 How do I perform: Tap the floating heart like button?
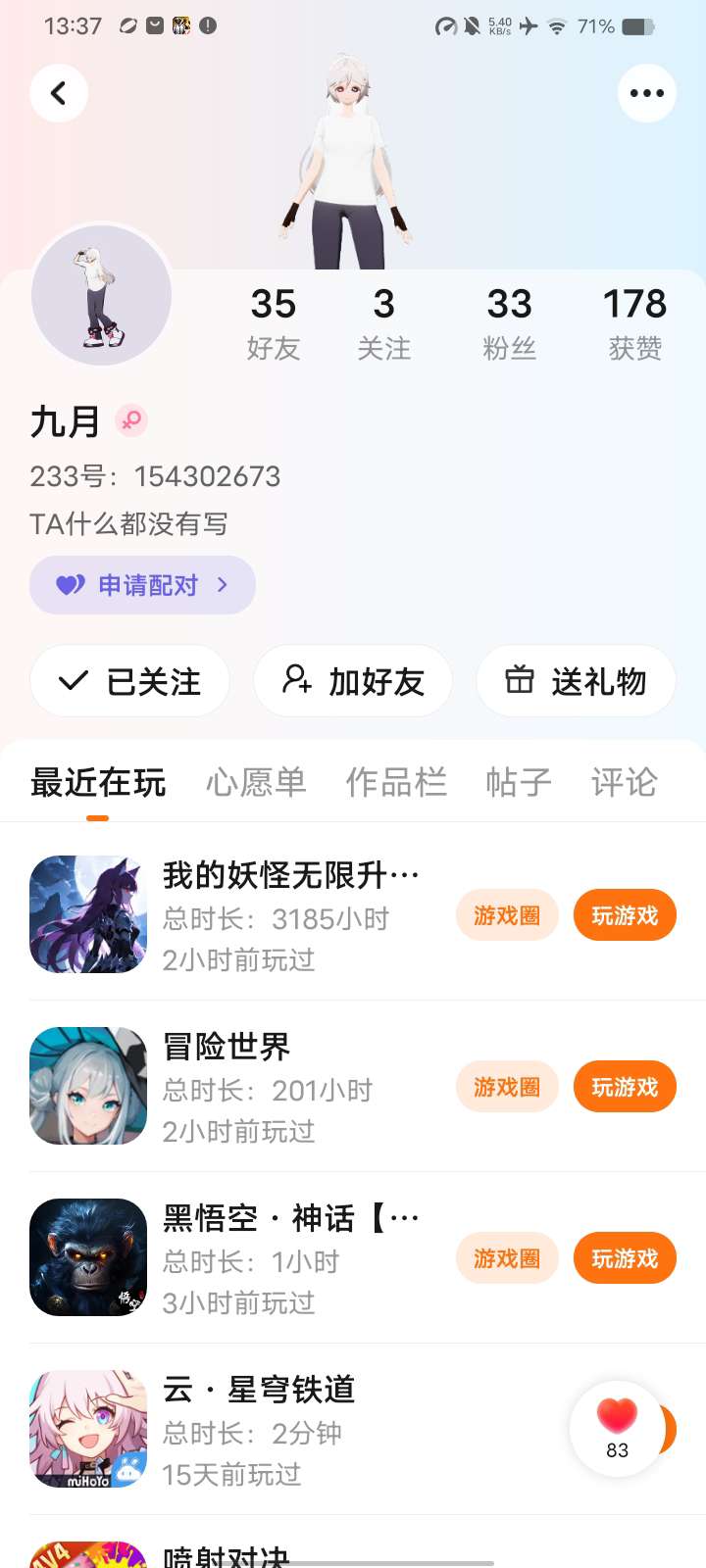click(617, 1428)
